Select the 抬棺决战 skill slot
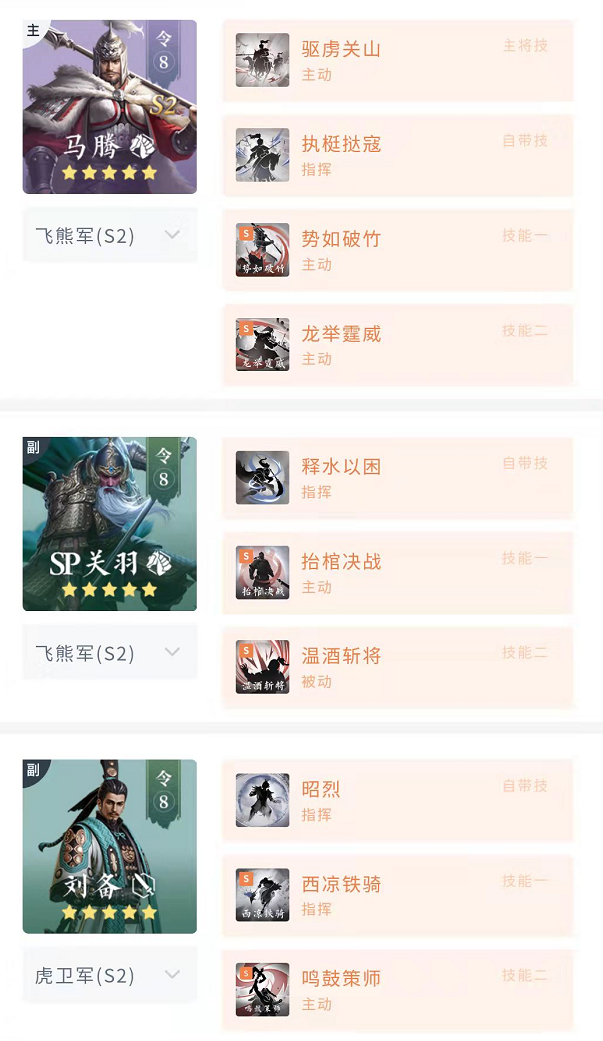This screenshot has width=603, height=1041. (398, 573)
